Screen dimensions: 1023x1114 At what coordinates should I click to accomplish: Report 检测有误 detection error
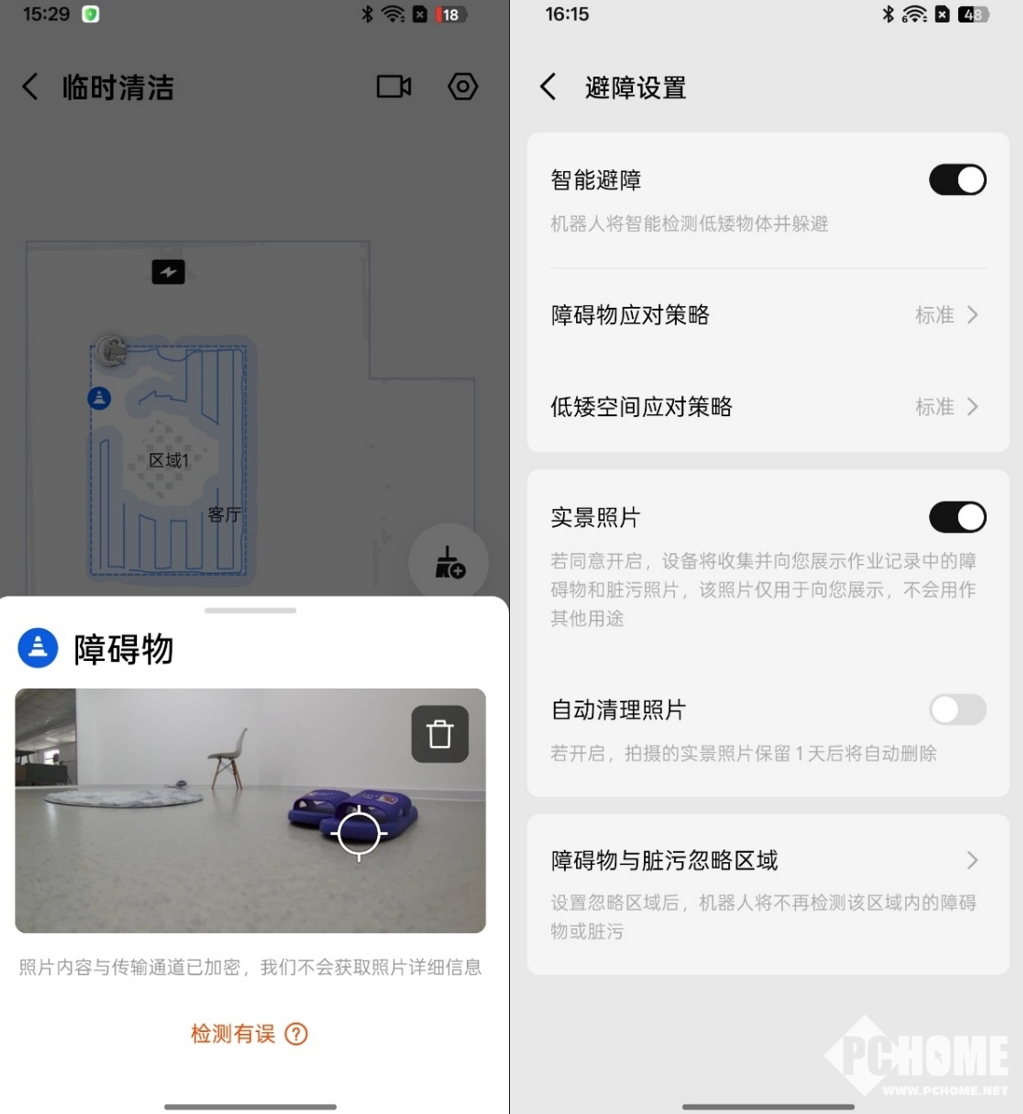point(249,1034)
